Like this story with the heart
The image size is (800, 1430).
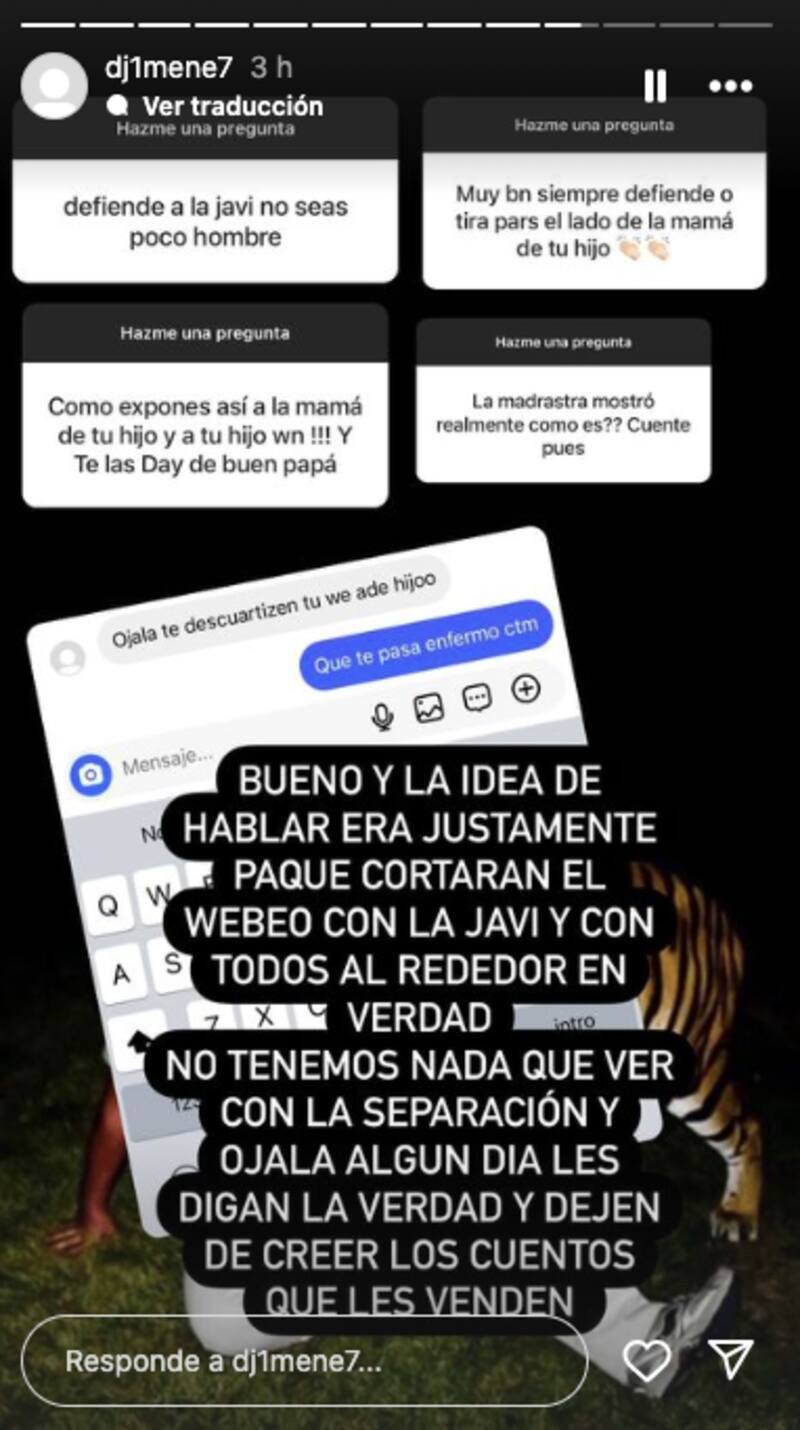tap(646, 1359)
